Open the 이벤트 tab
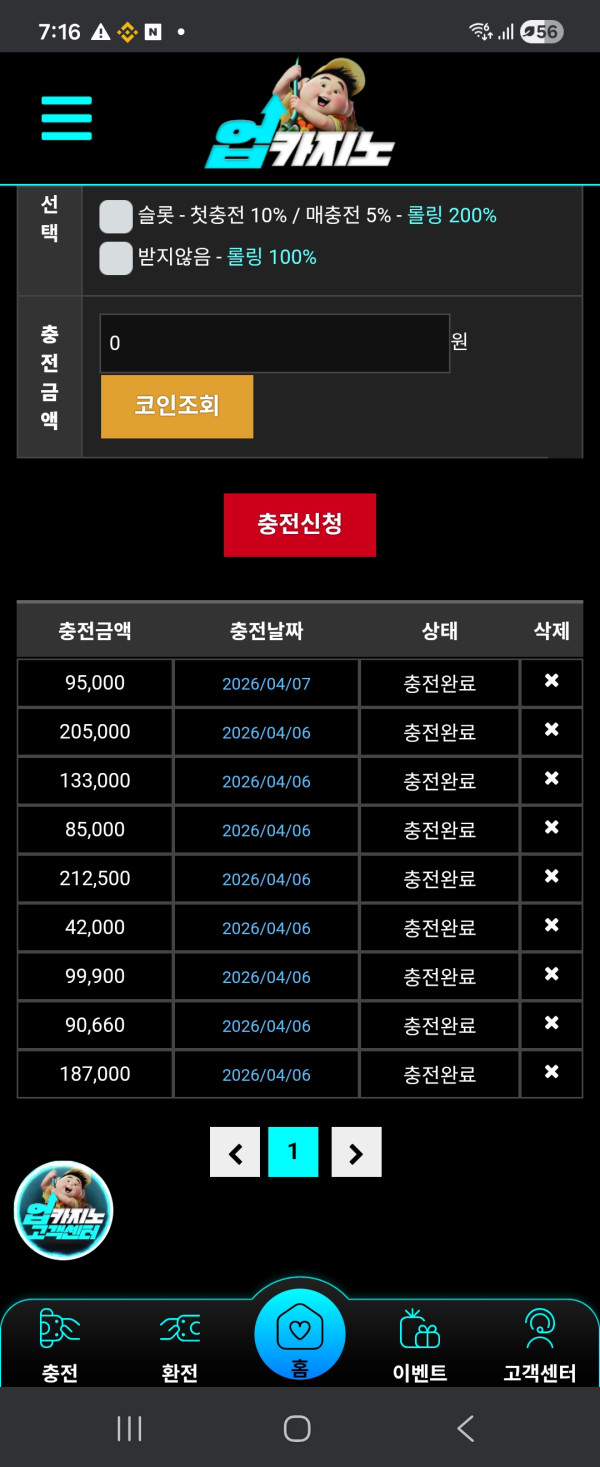The image size is (600, 1467). [x=419, y=1345]
